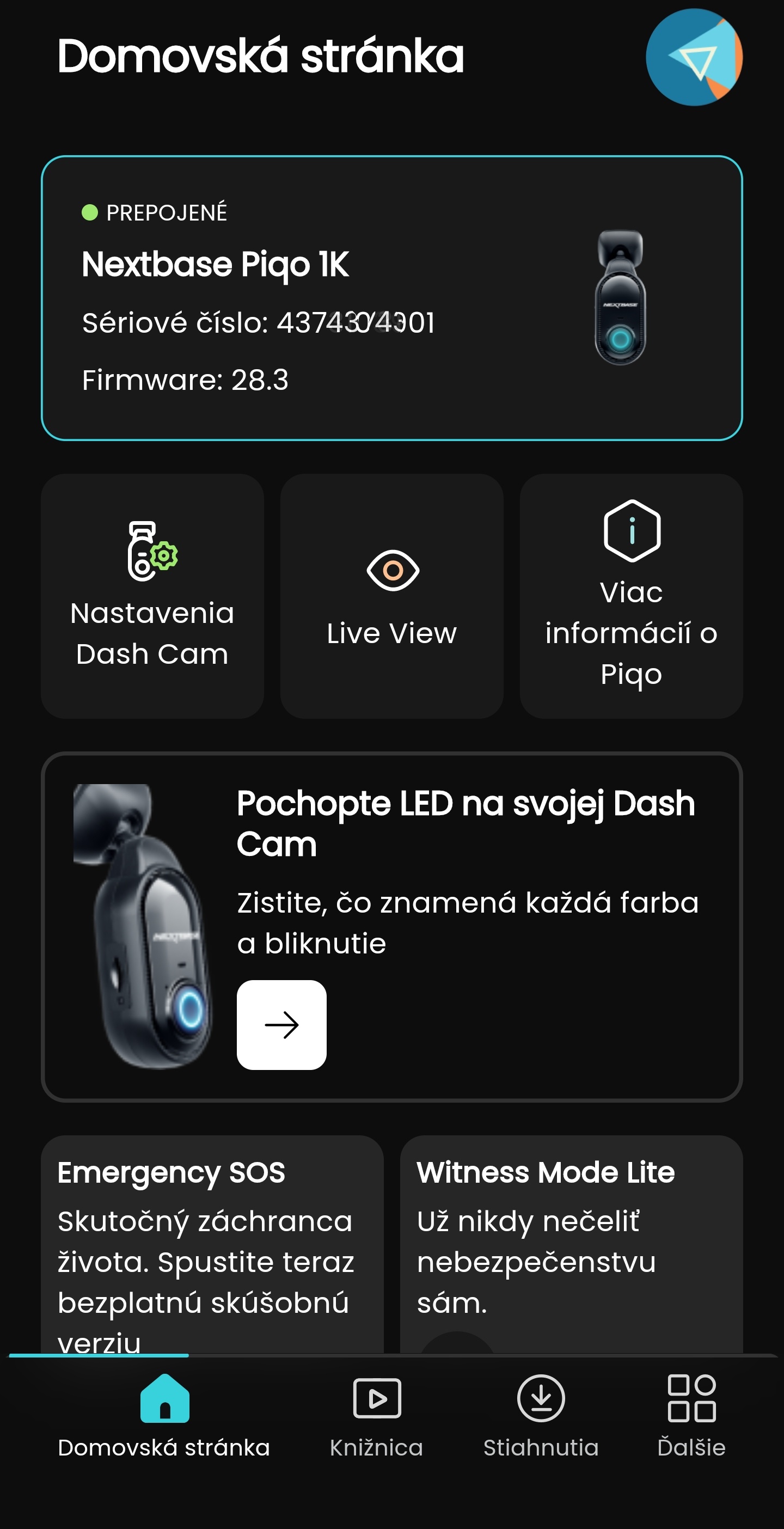Start Live View
Screen dimensions: 784x1529
click(391, 596)
